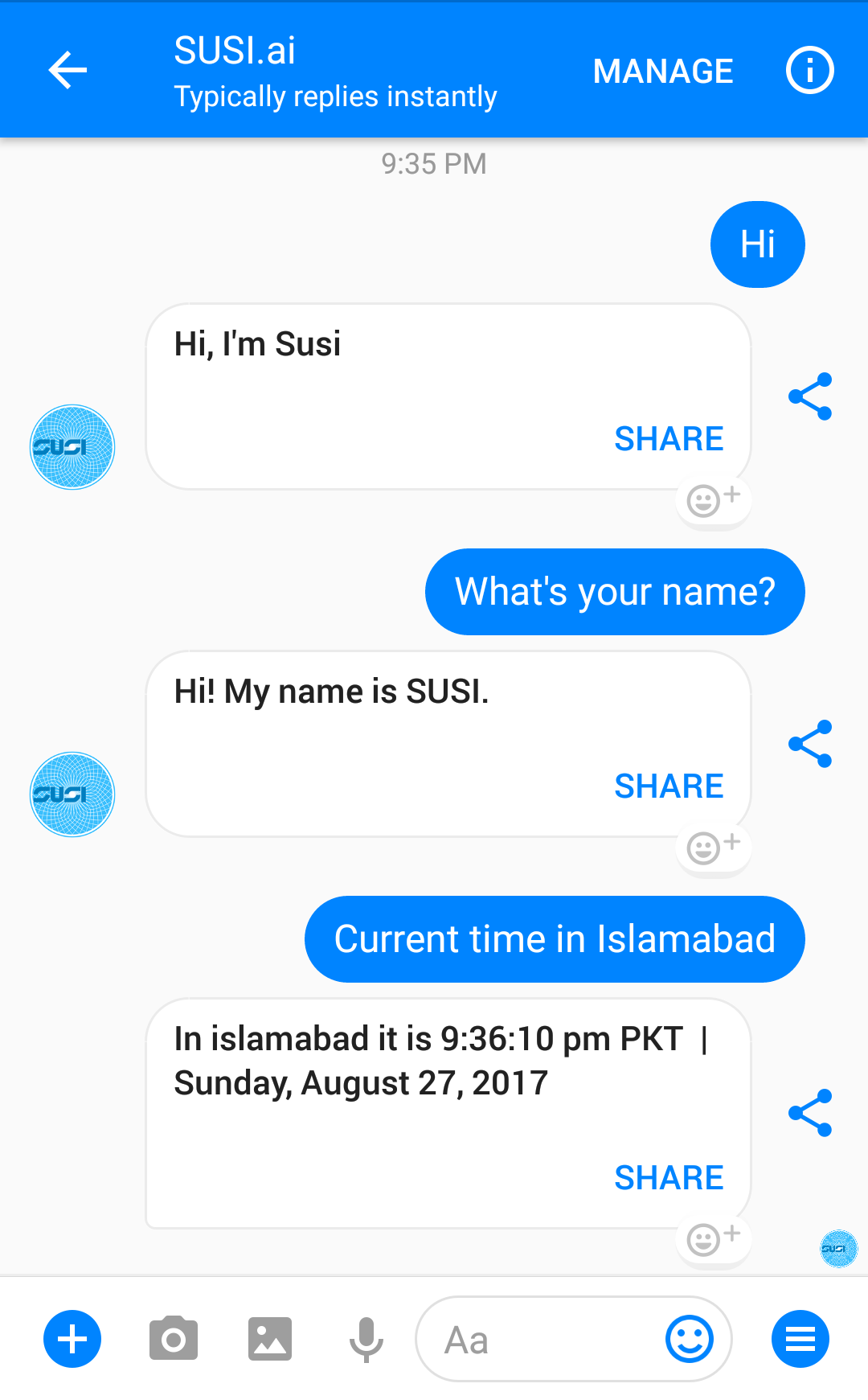Open the conversation info icon
Viewport: 868px width, 1400px height.
pyautogui.click(x=809, y=71)
